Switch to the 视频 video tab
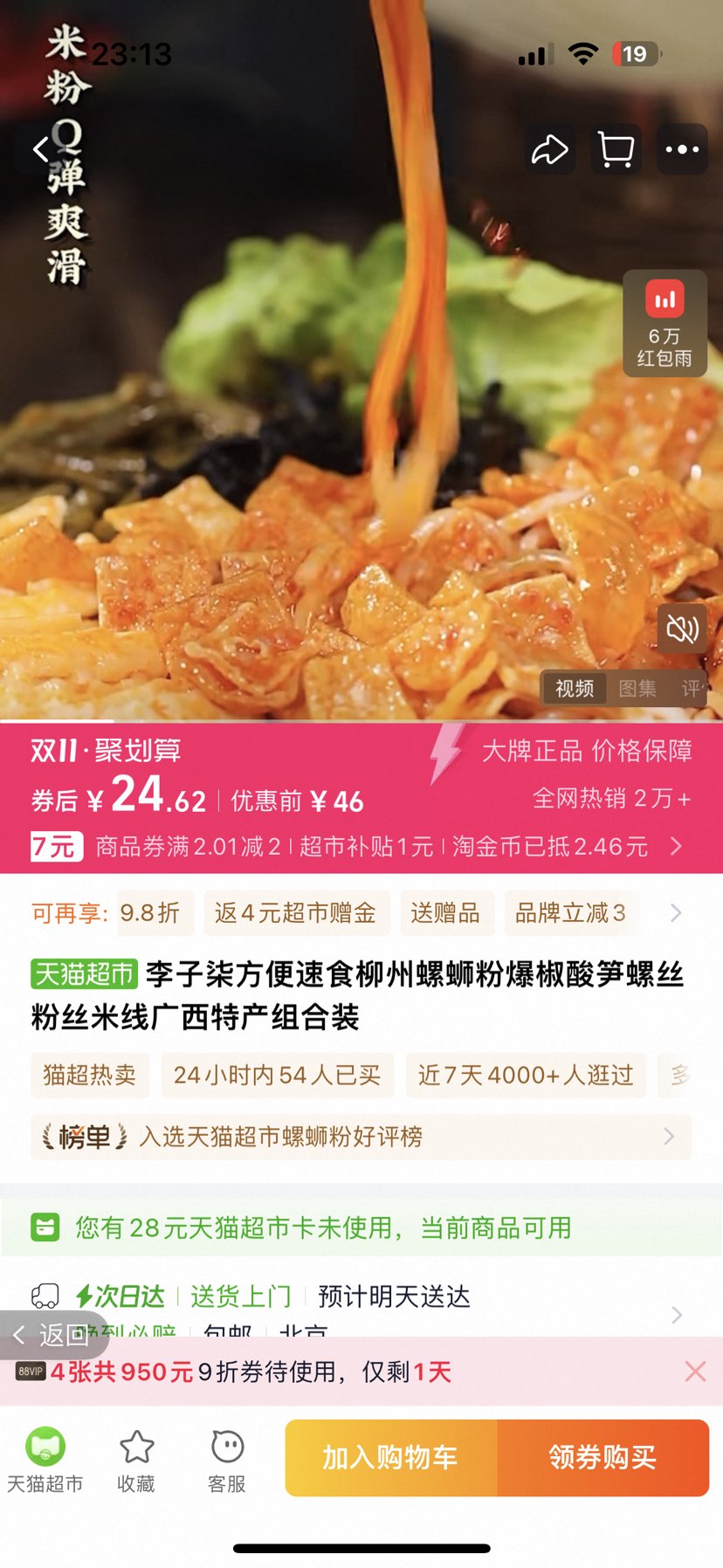The width and height of the screenshot is (723, 1568). [574, 689]
